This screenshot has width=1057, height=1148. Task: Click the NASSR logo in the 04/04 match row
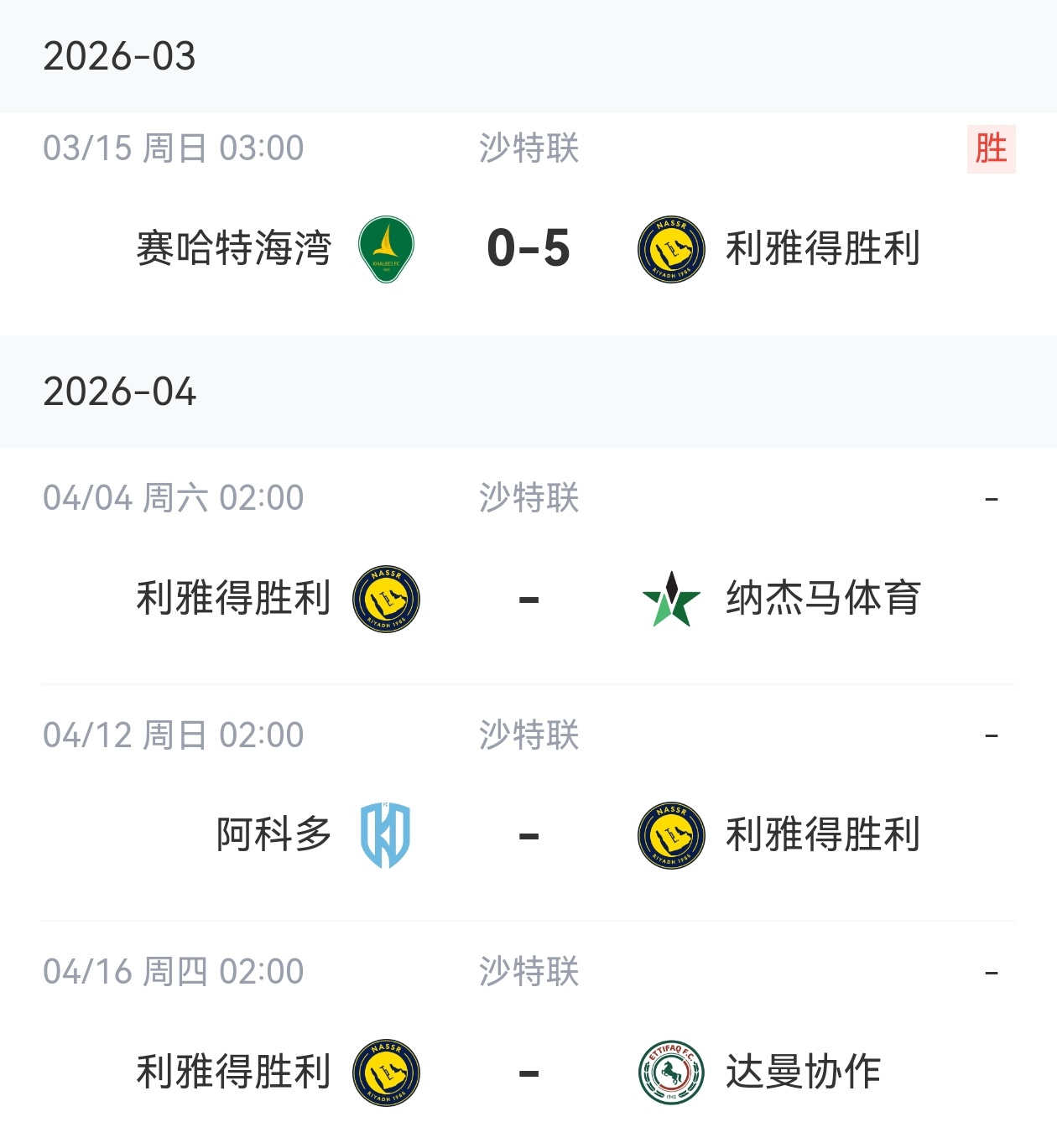tap(386, 599)
